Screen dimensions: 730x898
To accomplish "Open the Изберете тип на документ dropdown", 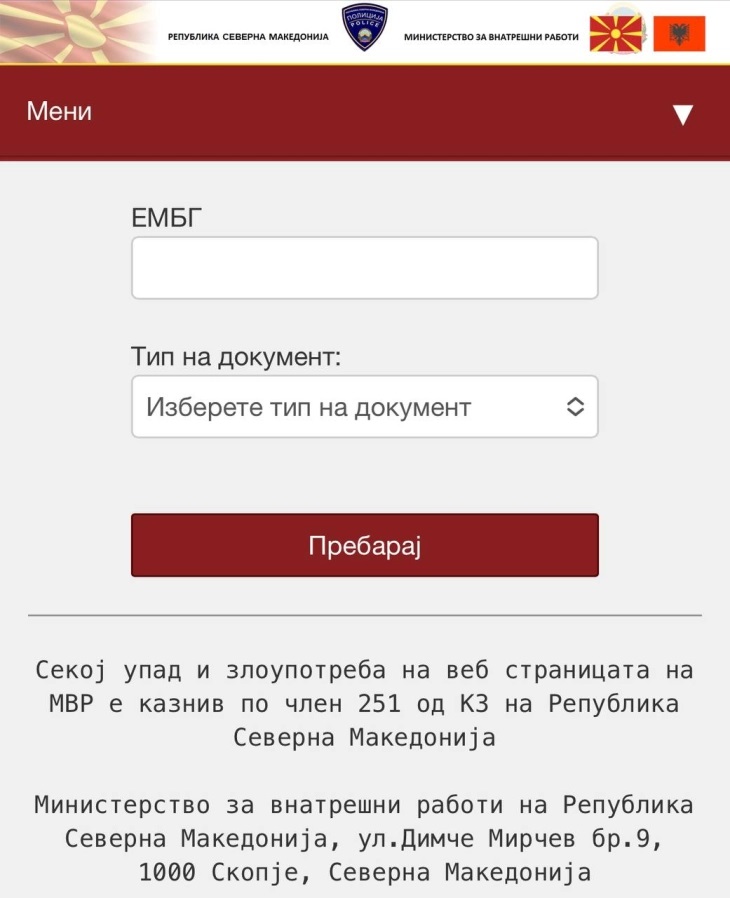I will click(x=364, y=407).
